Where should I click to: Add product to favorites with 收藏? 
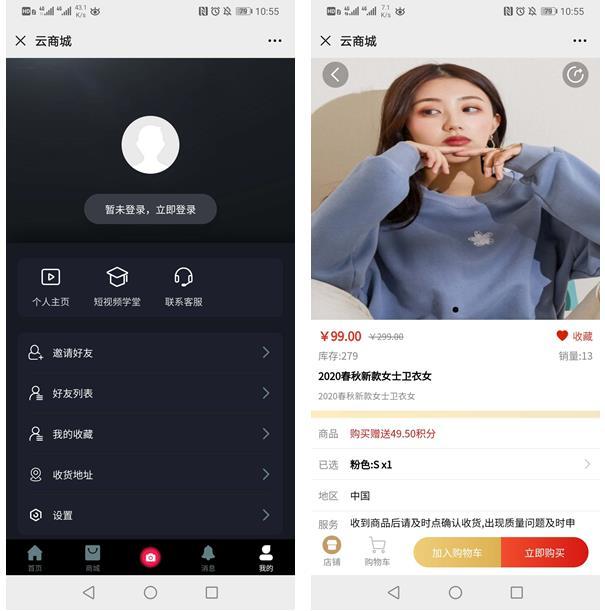coord(574,336)
